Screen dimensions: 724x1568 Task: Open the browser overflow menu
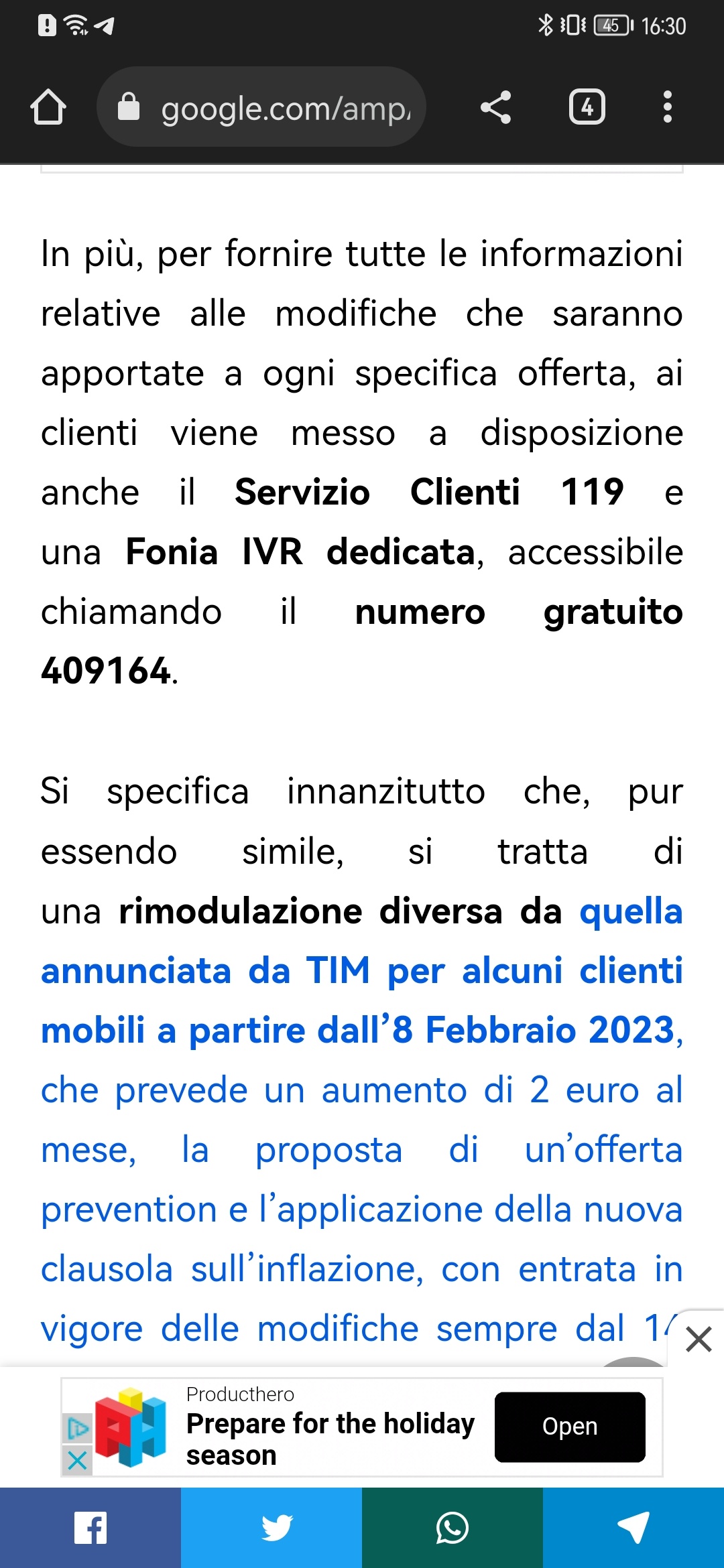point(667,107)
